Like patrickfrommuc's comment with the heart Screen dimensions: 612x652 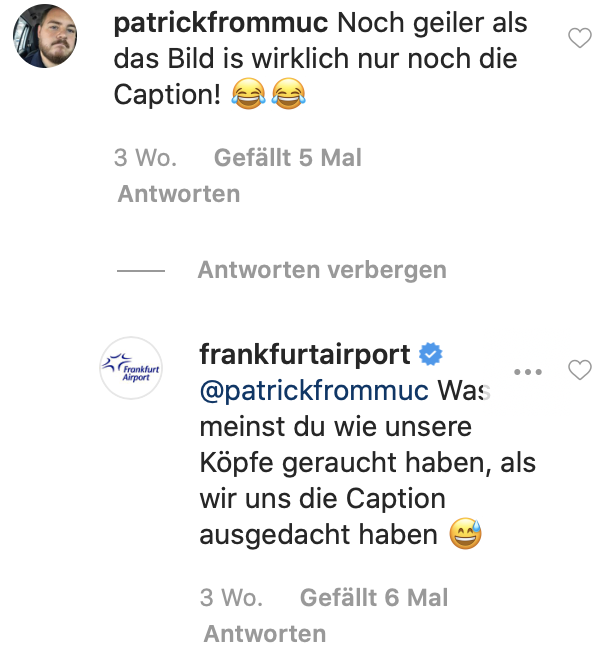(x=580, y=39)
